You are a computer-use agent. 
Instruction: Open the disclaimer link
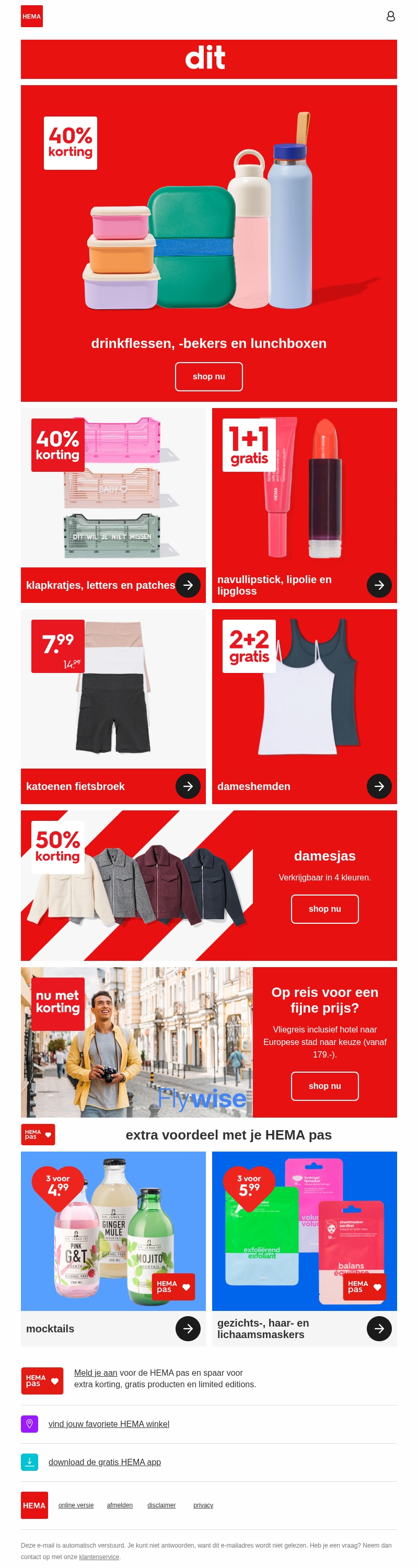161,1505
